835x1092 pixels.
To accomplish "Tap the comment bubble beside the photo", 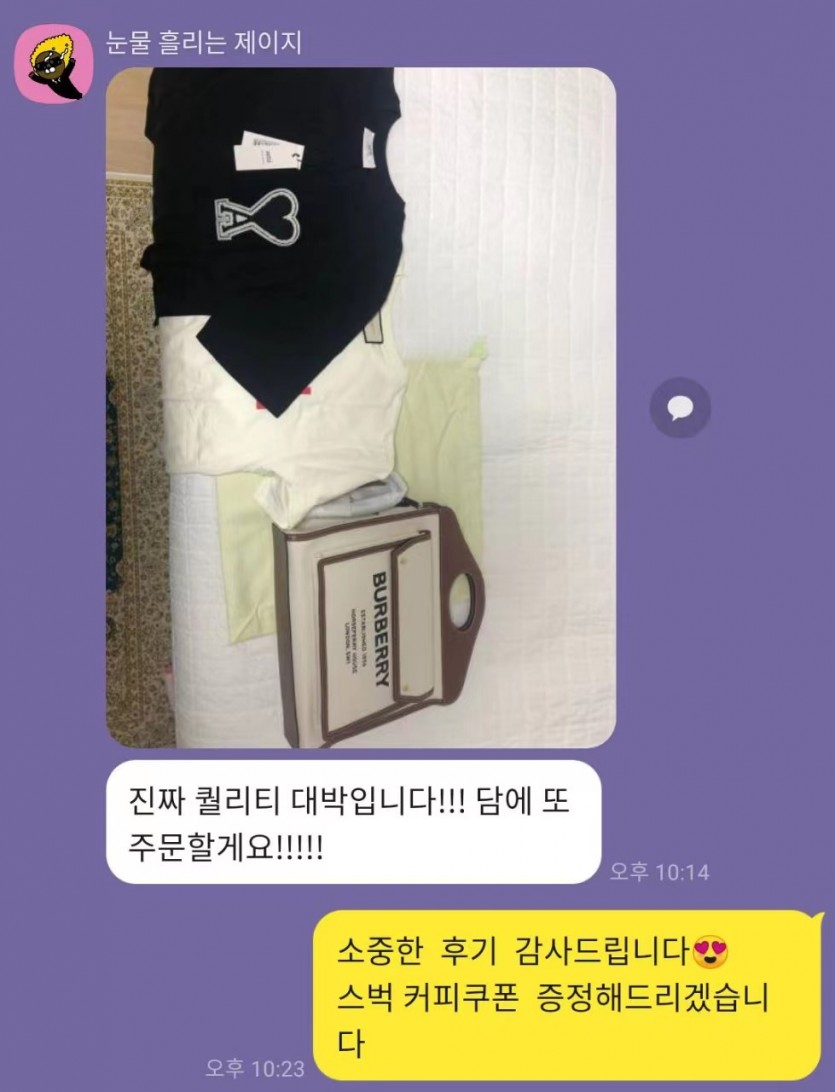I will 680,407.
